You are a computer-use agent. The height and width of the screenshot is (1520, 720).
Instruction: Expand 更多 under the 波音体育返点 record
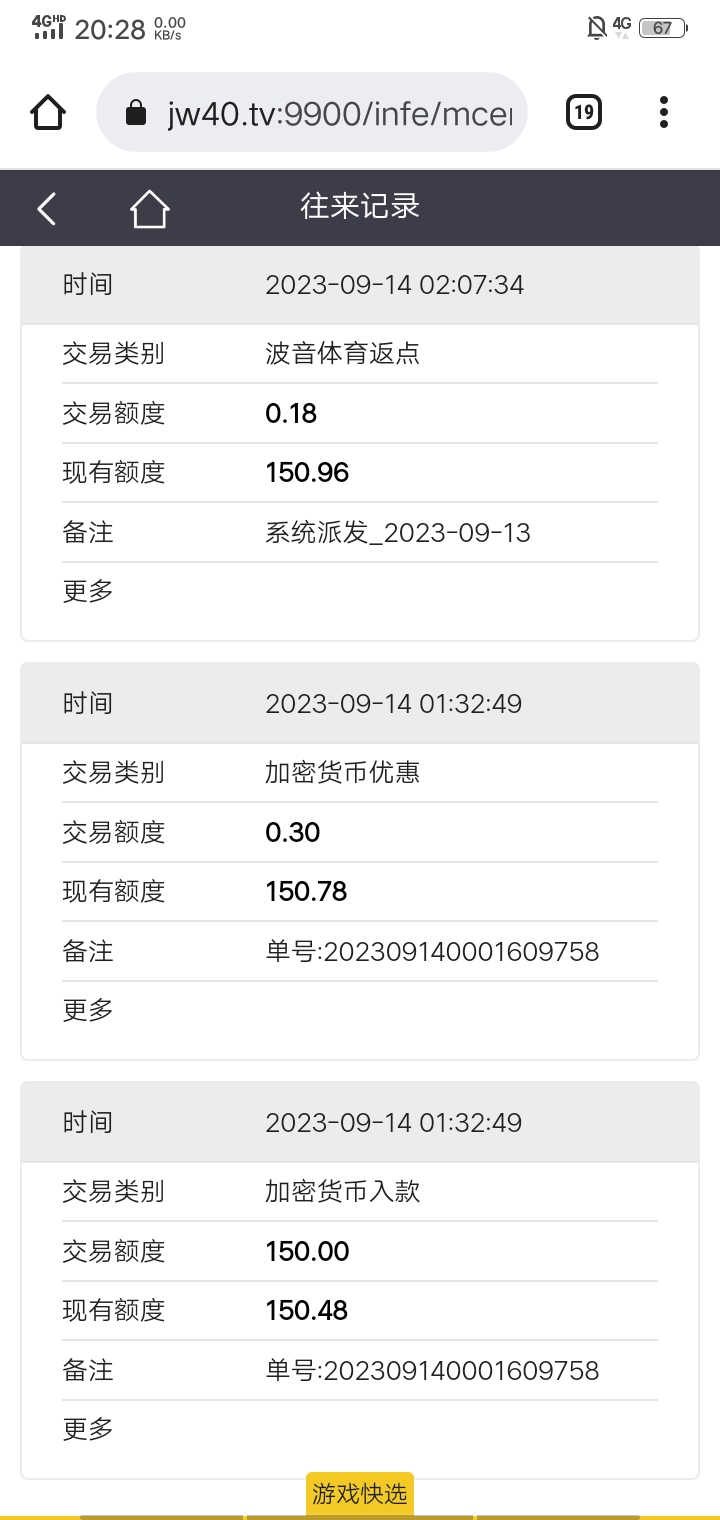point(88,591)
